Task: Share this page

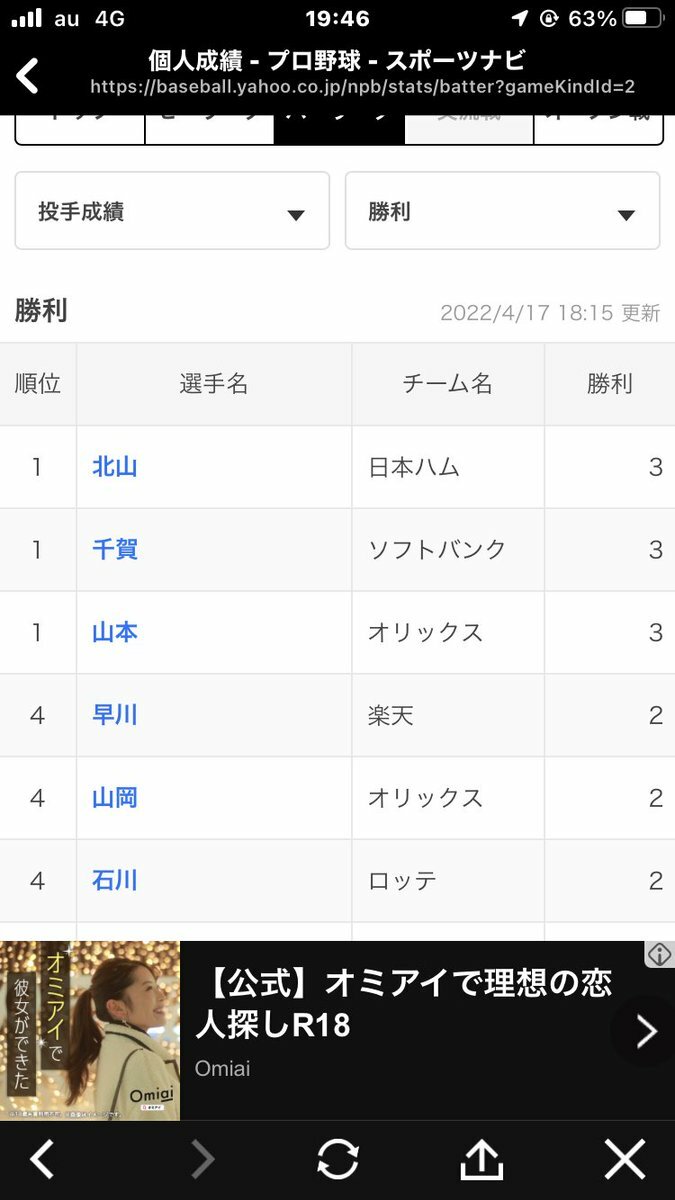Action: [x=481, y=1159]
